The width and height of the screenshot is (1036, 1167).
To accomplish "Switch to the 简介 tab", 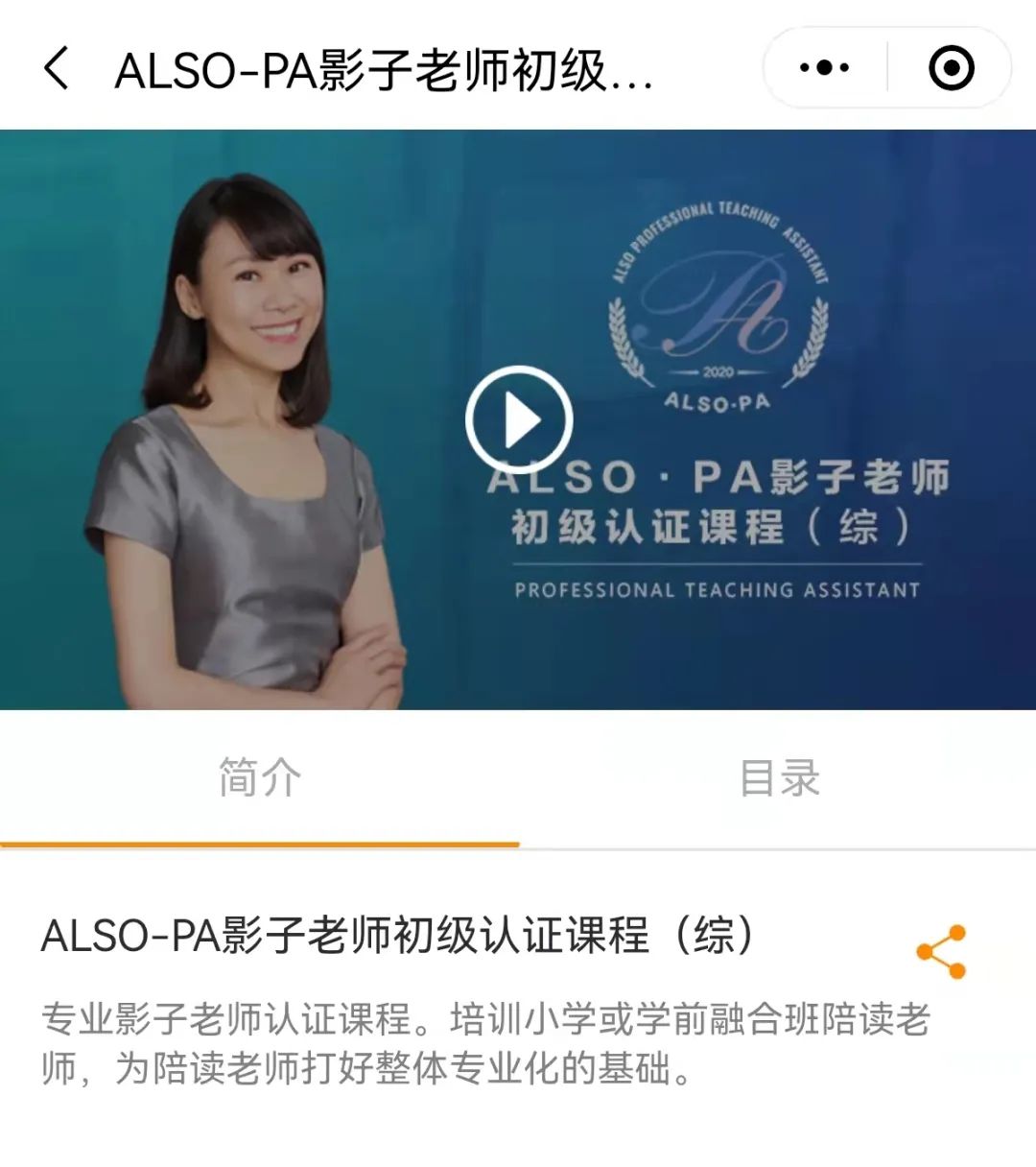I will (259, 777).
